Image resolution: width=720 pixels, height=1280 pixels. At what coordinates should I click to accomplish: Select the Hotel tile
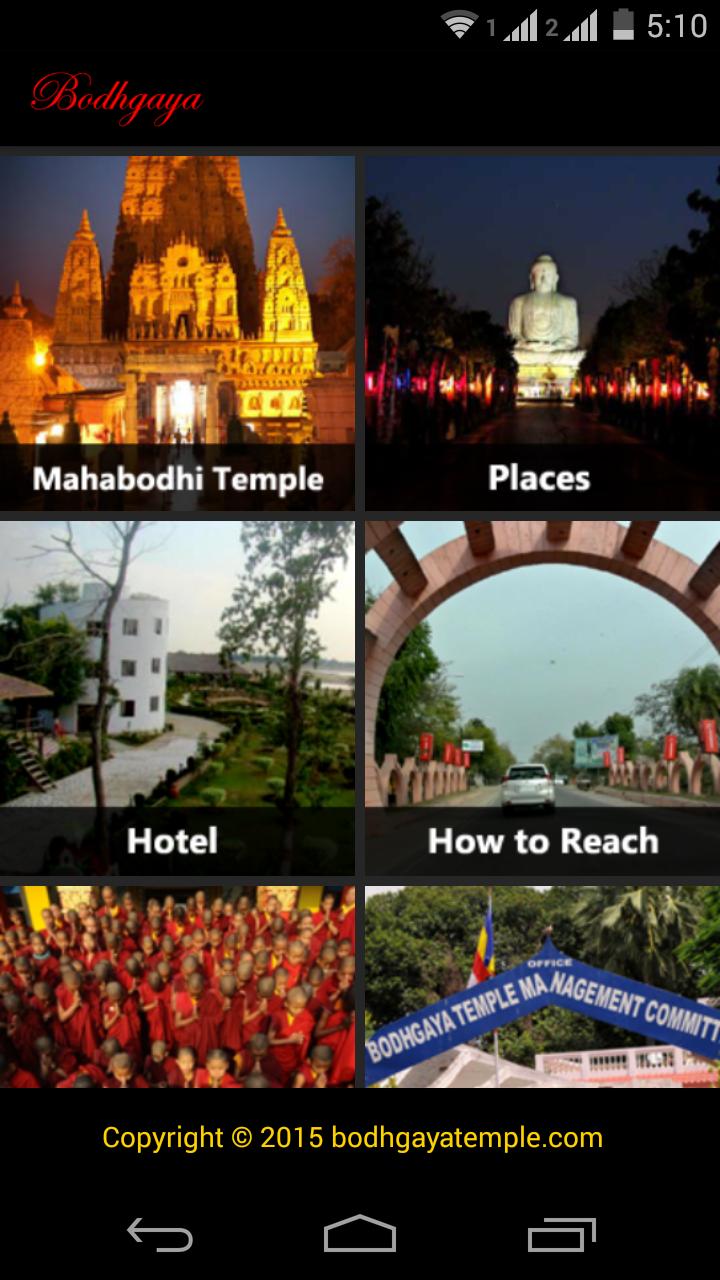177,697
